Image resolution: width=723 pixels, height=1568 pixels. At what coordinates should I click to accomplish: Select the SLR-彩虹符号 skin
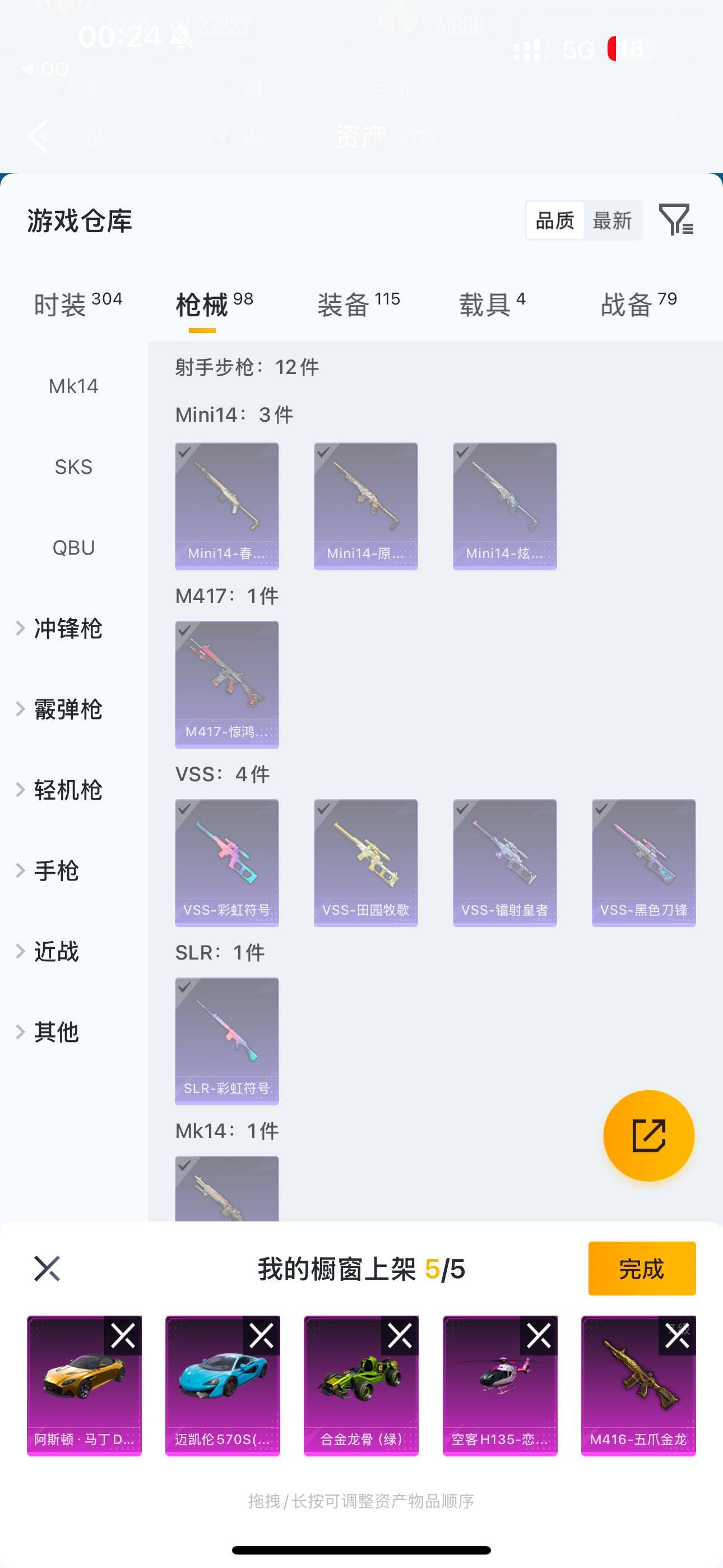(227, 1041)
